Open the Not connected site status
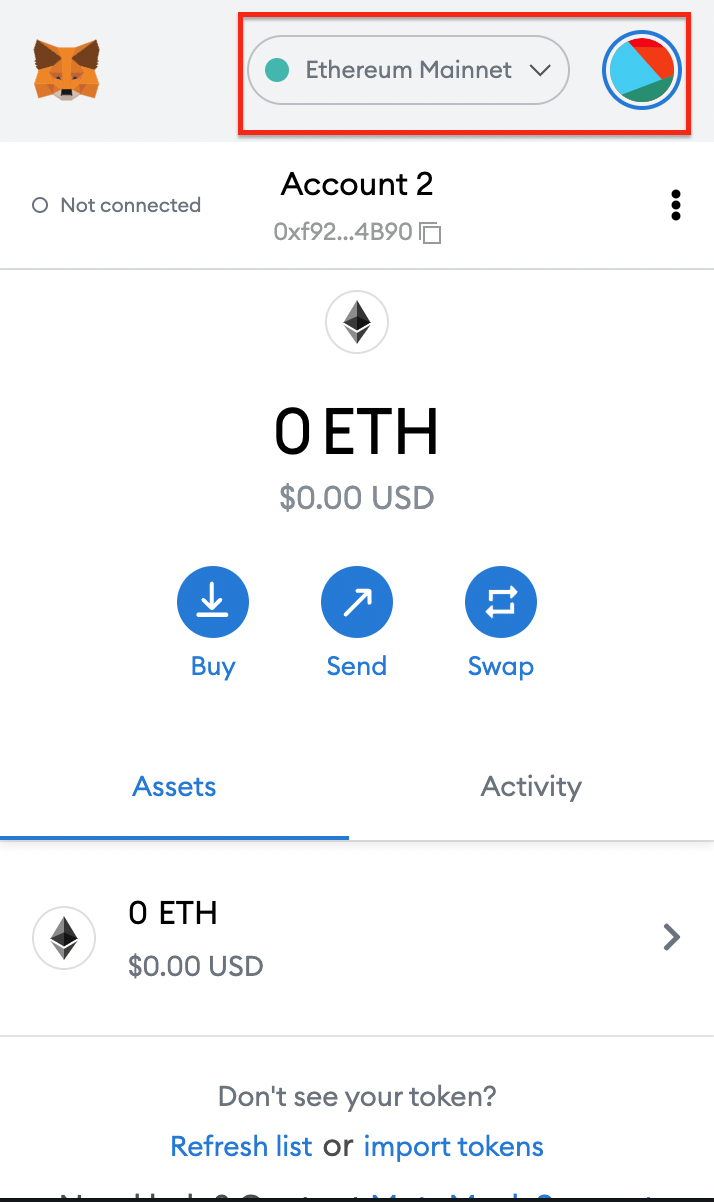714x1202 pixels. coord(117,205)
